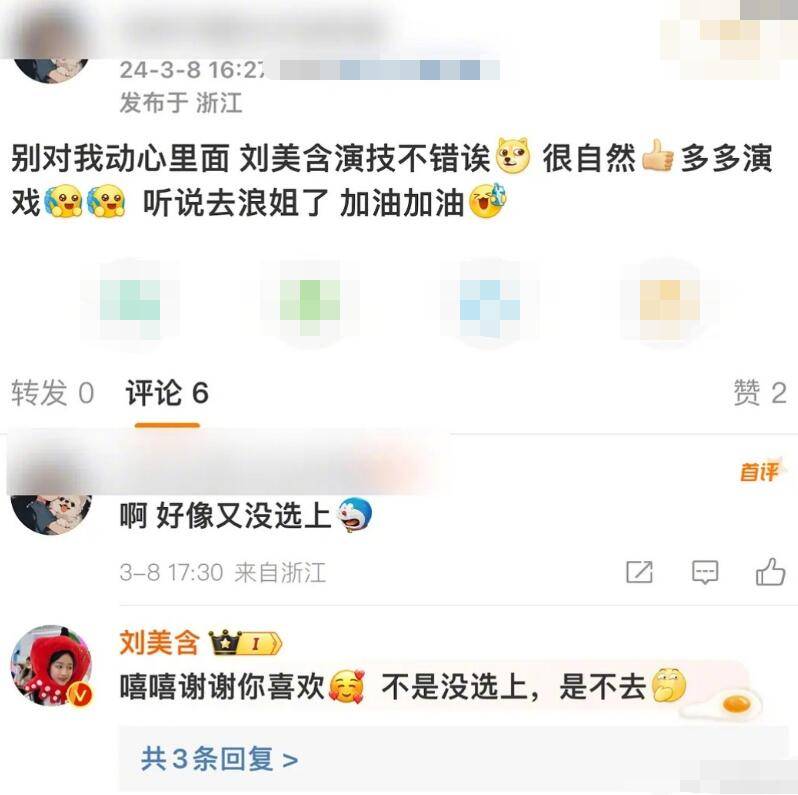
Task: Expand 共3条回复 replies
Action: (x=219, y=759)
